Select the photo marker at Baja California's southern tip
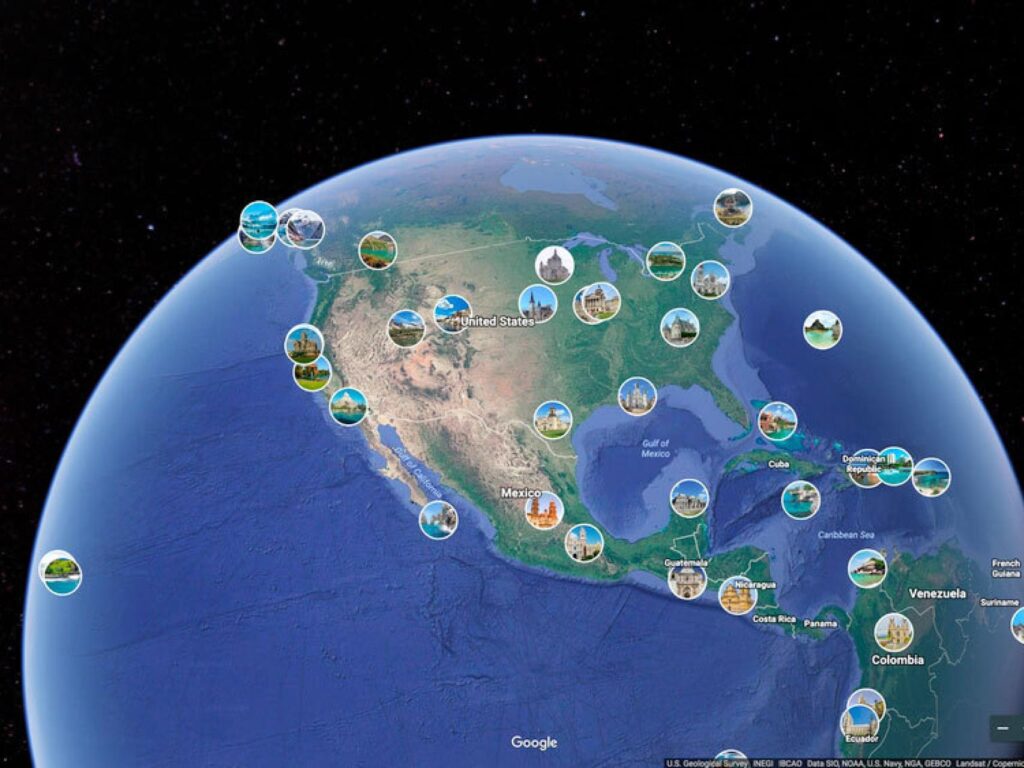This screenshot has width=1024, height=768. pos(438,520)
